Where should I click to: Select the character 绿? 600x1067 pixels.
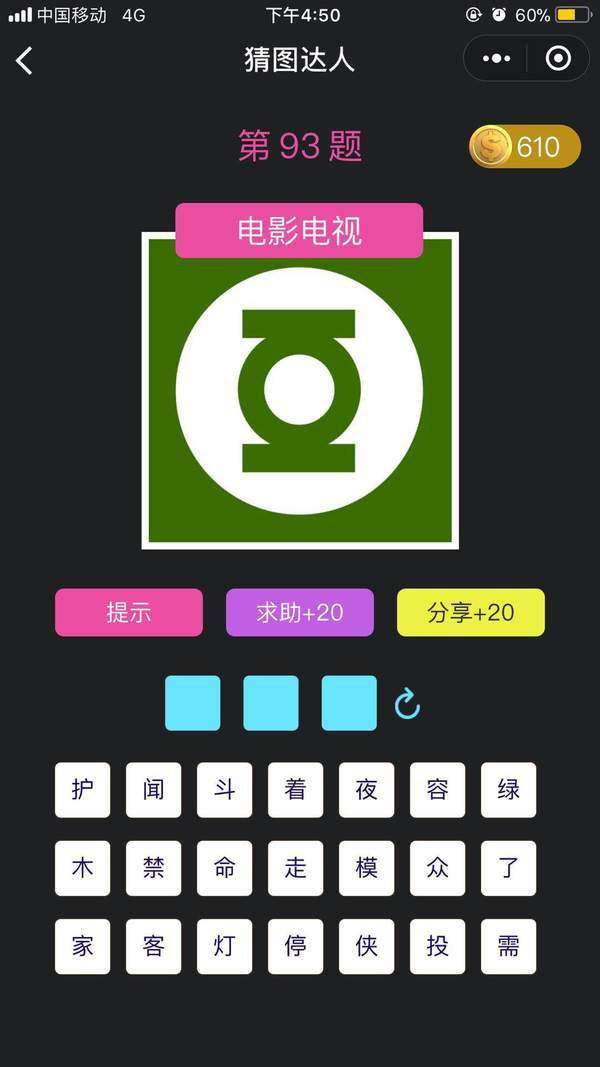(509, 790)
